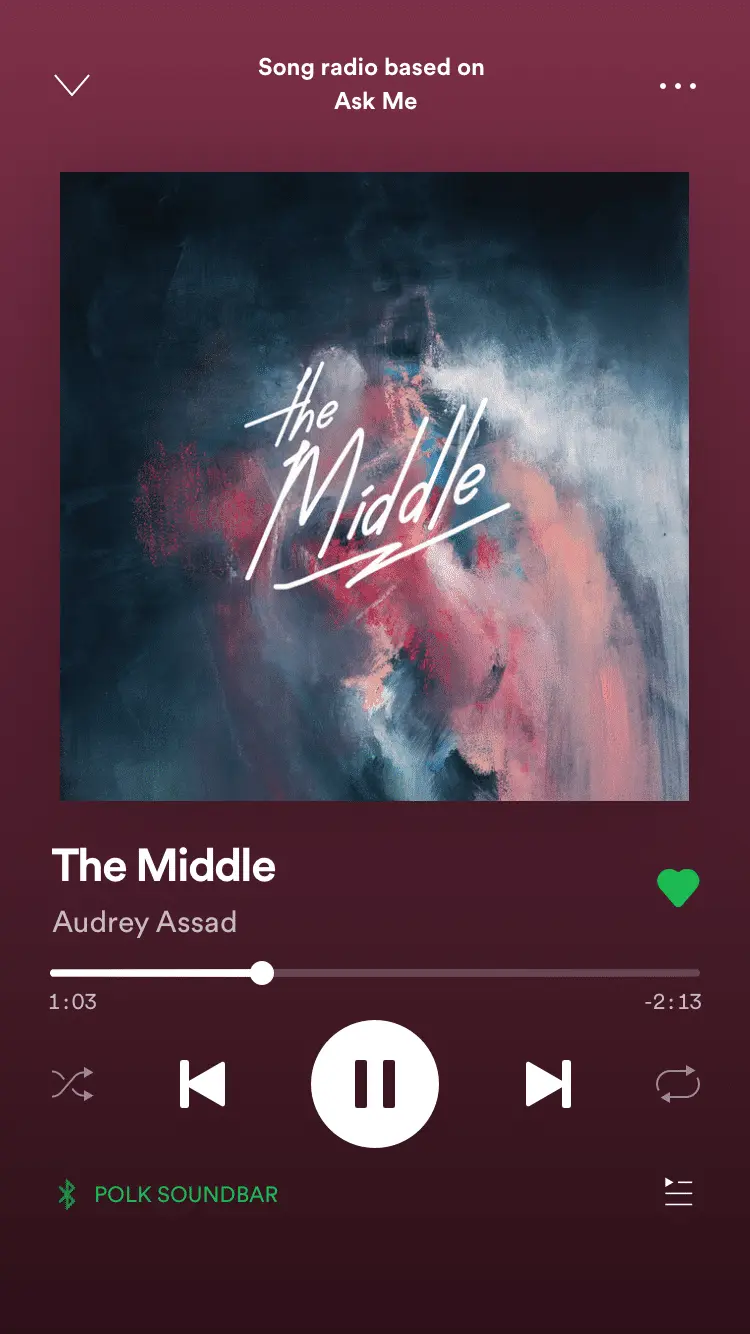Pause the current song
Viewport: 750px width, 1334px height.
[x=375, y=1084]
